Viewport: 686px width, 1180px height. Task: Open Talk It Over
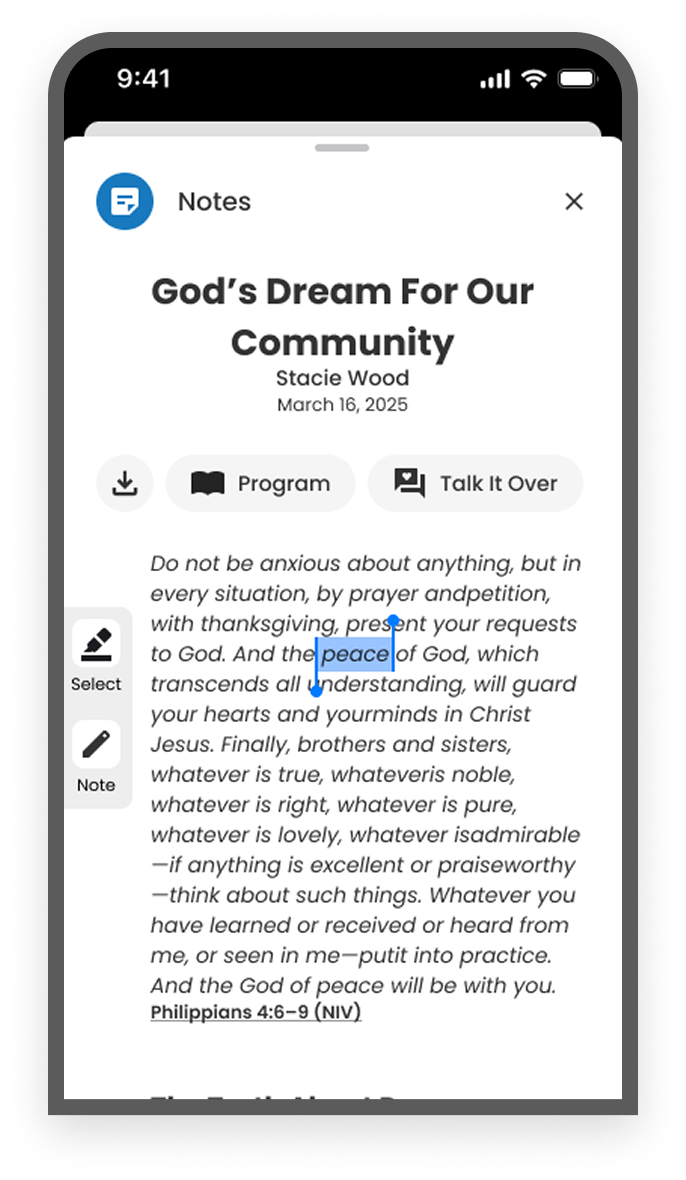(x=475, y=483)
